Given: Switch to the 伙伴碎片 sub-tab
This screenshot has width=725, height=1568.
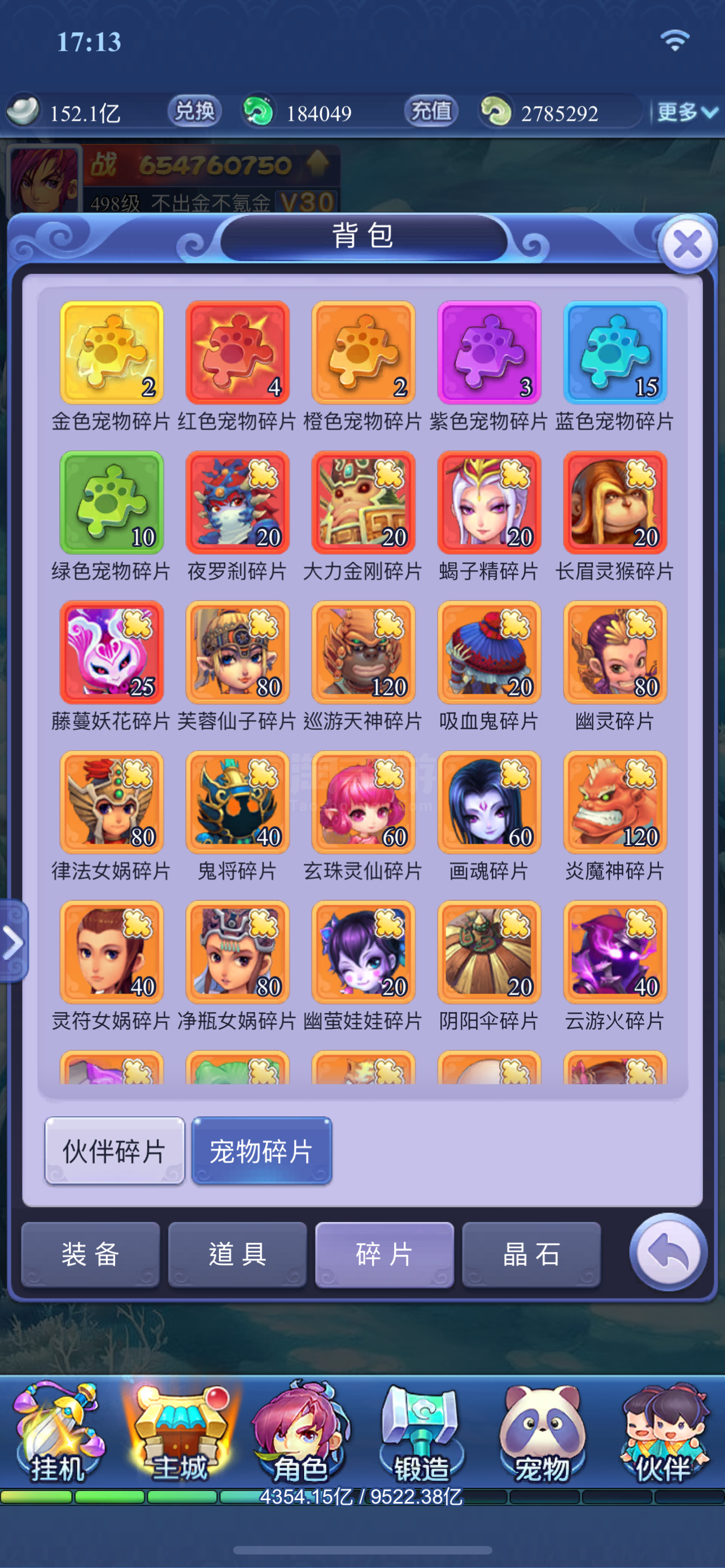Looking at the screenshot, I should (115, 1150).
